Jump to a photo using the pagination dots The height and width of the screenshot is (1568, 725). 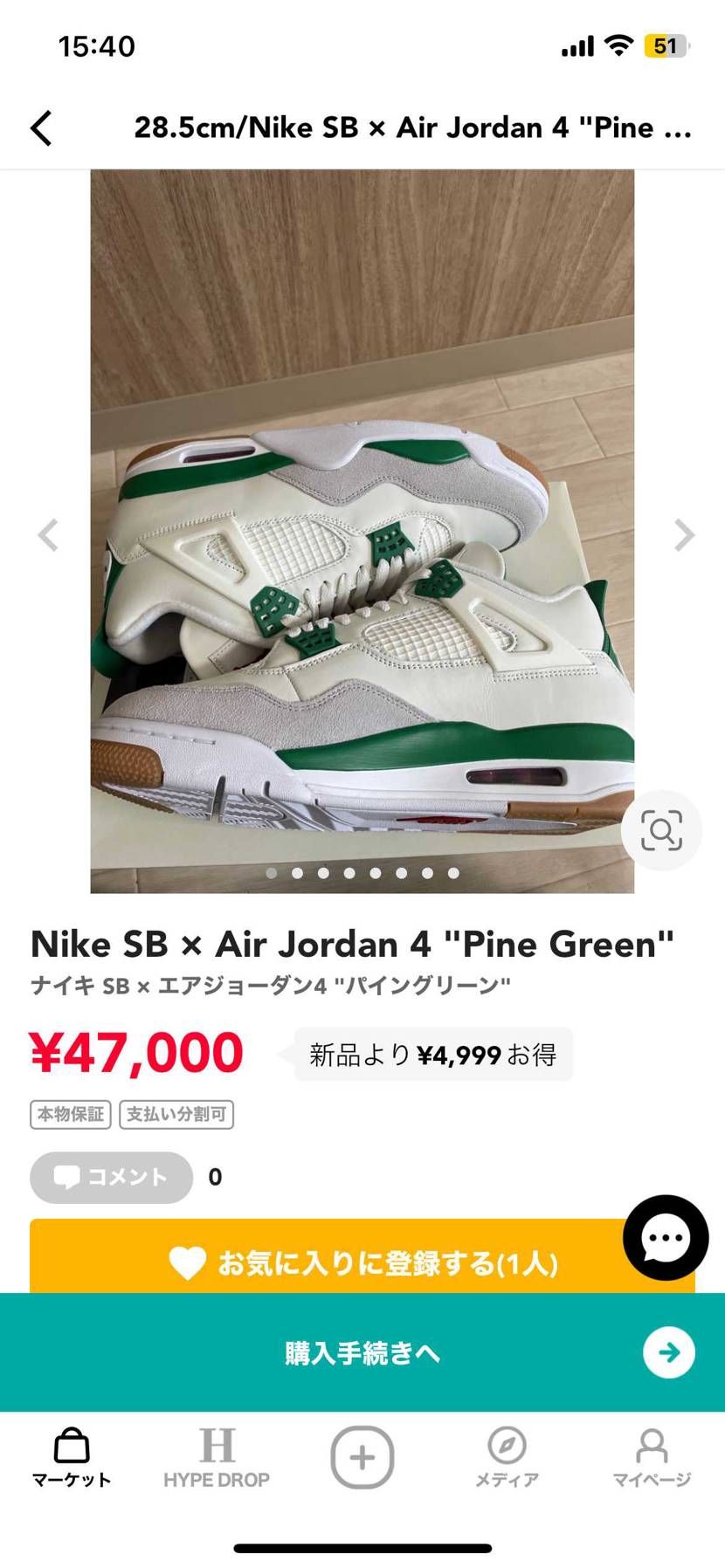click(x=362, y=872)
